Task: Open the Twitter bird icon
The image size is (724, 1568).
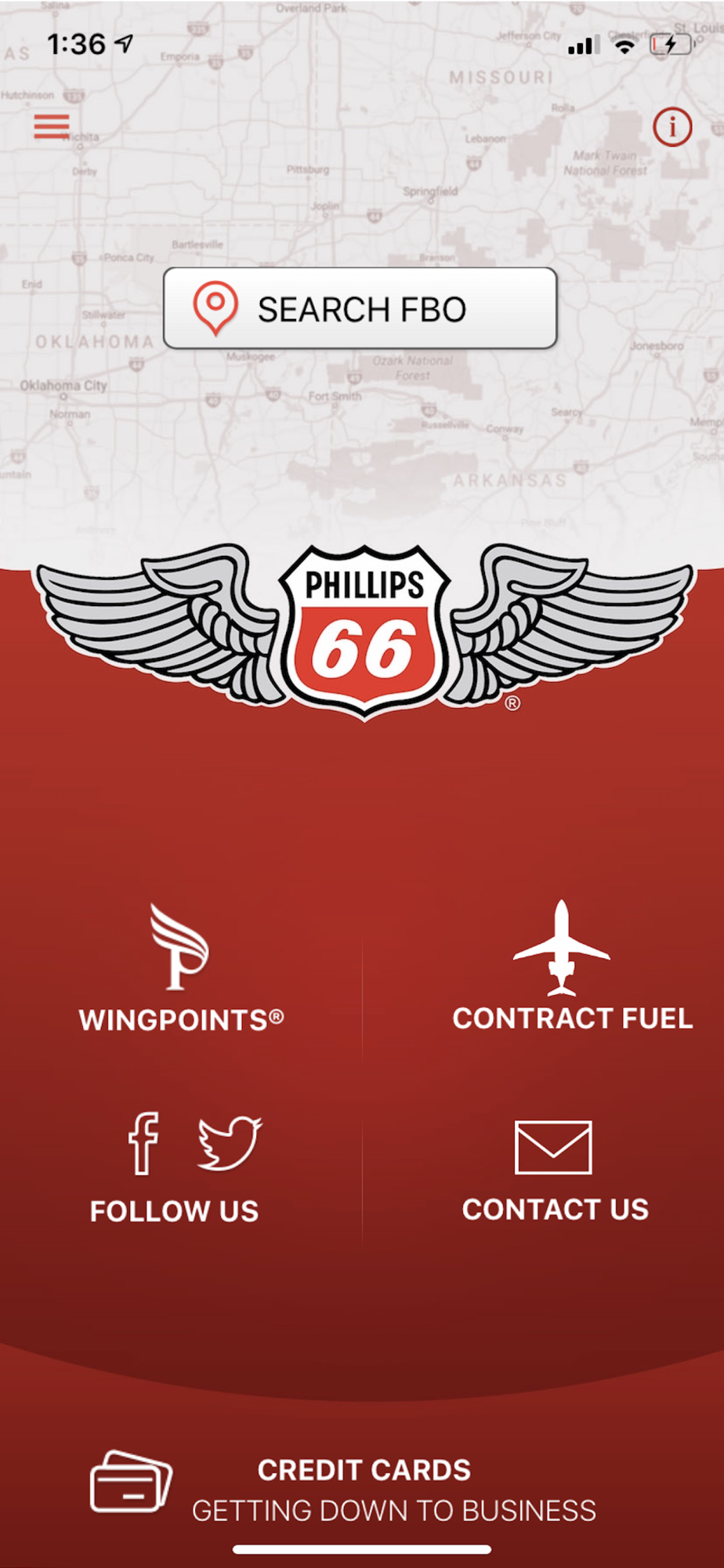Action: tap(230, 1143)
